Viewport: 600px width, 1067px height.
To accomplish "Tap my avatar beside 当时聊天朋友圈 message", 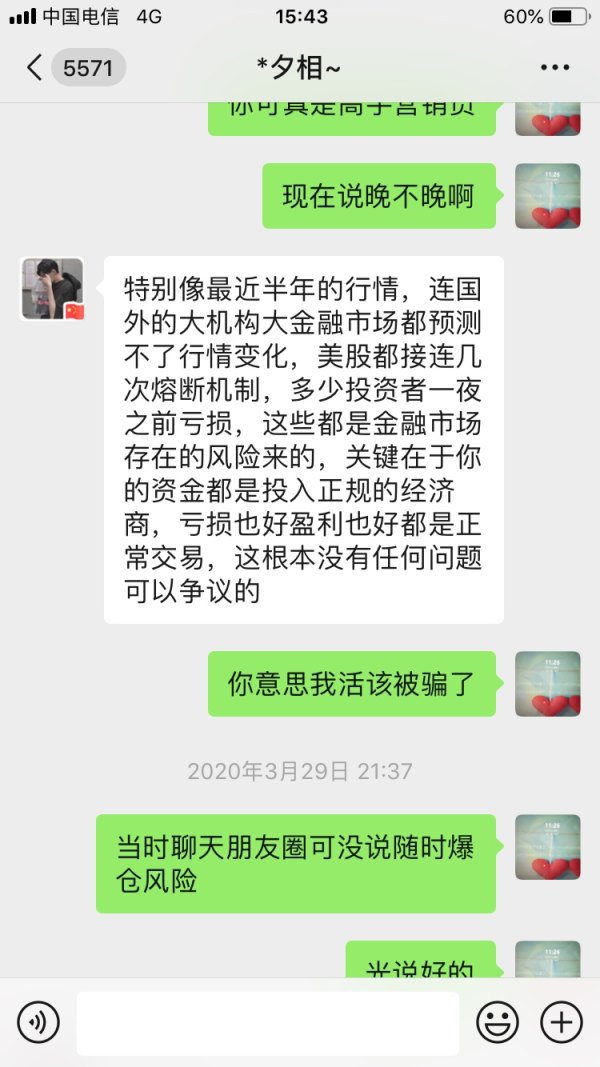I will (x=547, y=847).
